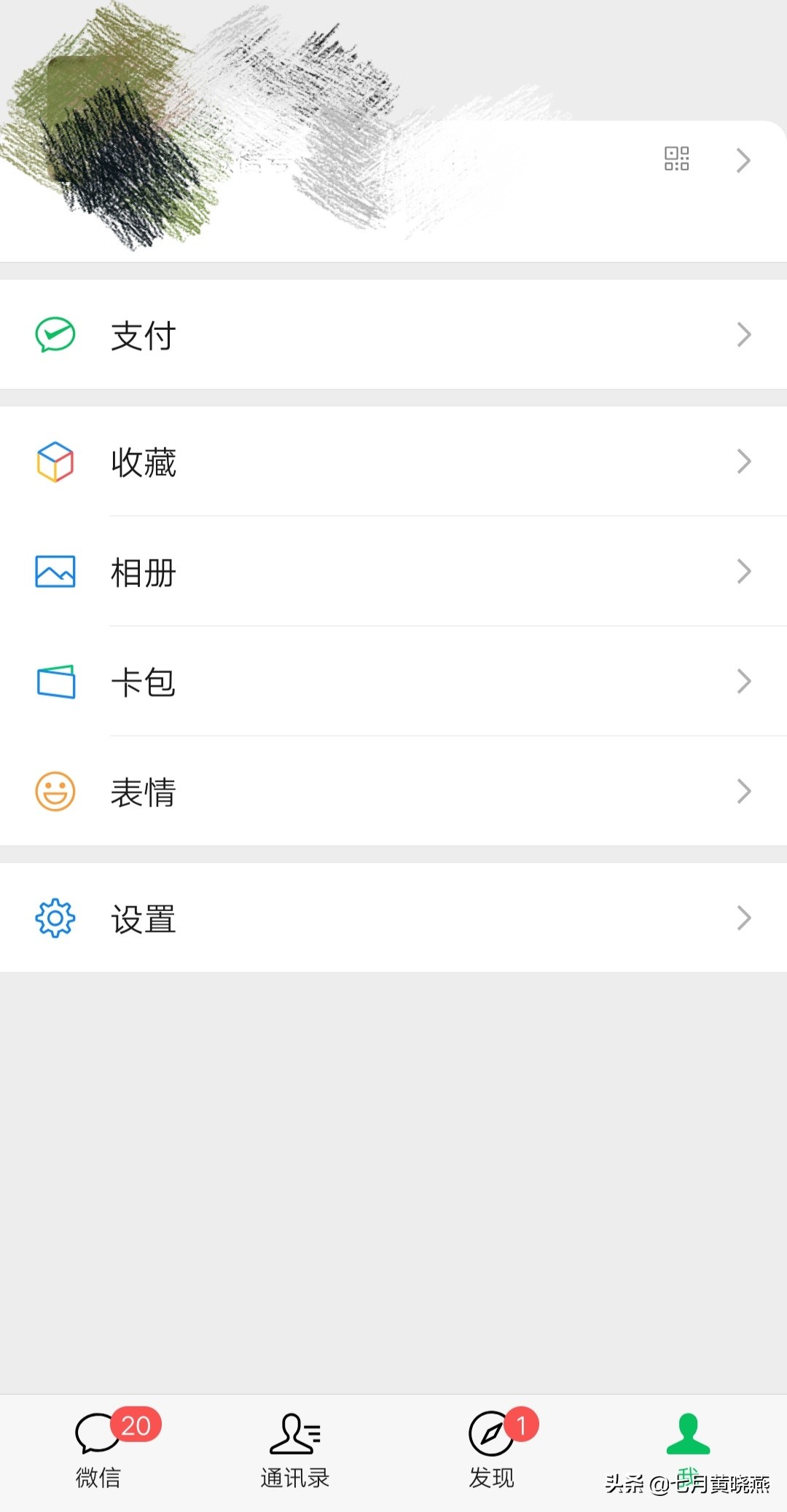Image resolution: width=787 pixels, height=1512 pixels.
Task: Select the 收藏 colorful cube icon
Action: coord(55,461)
